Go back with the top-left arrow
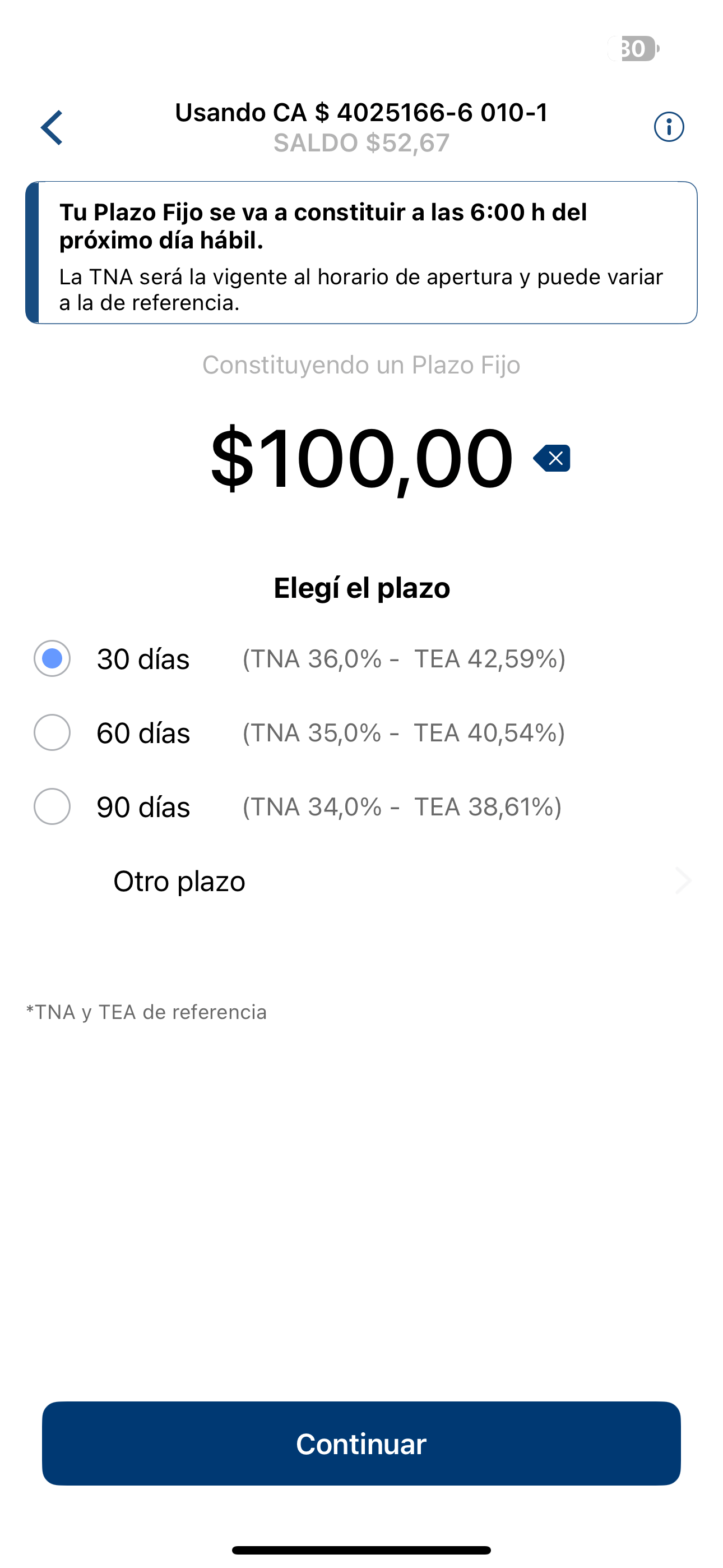The width and height of the screenshot is (723, 1568). (52, 128)
